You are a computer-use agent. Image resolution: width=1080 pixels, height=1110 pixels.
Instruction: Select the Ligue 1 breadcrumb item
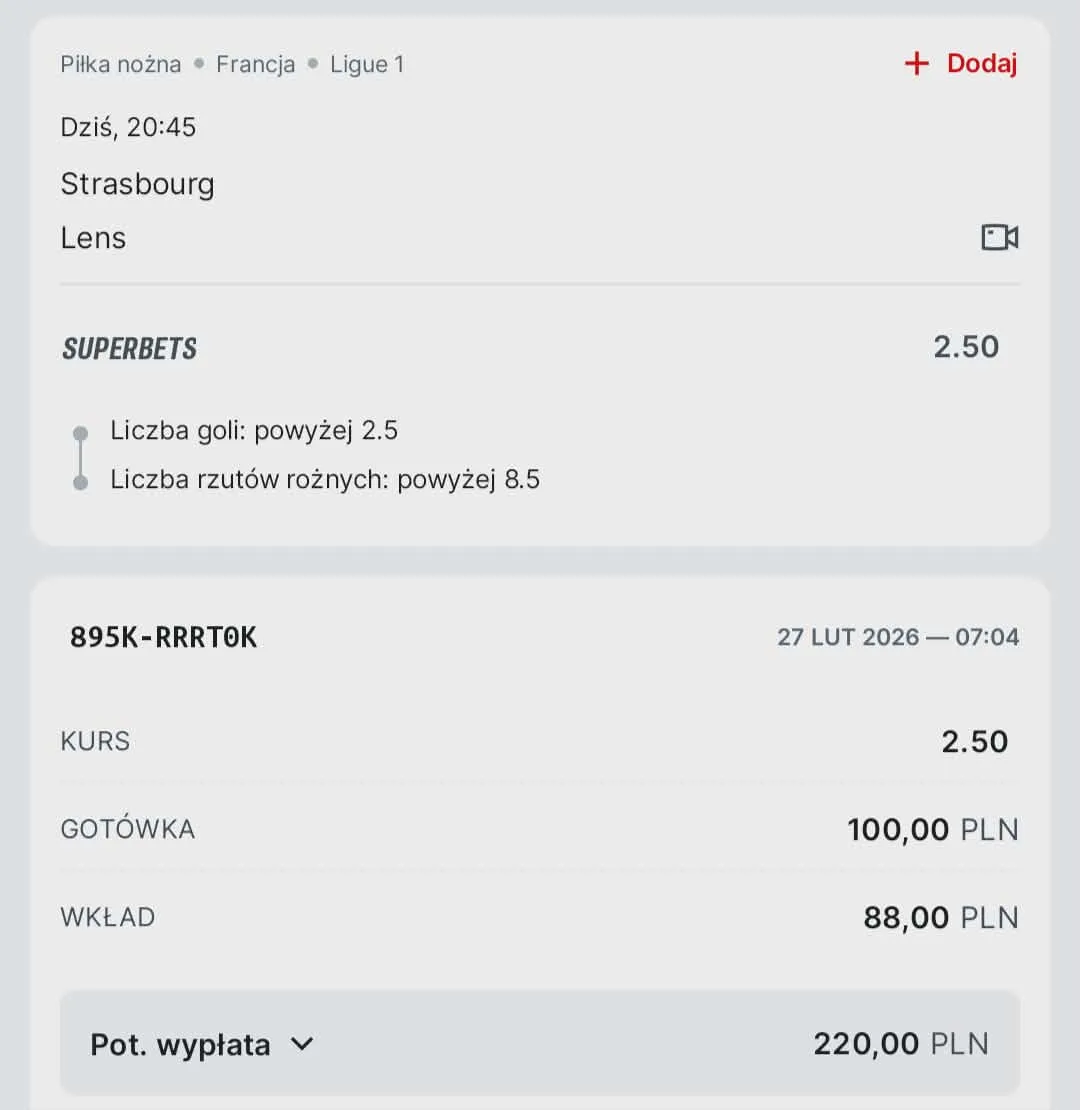pyautogui.click(x=367, y=63)
